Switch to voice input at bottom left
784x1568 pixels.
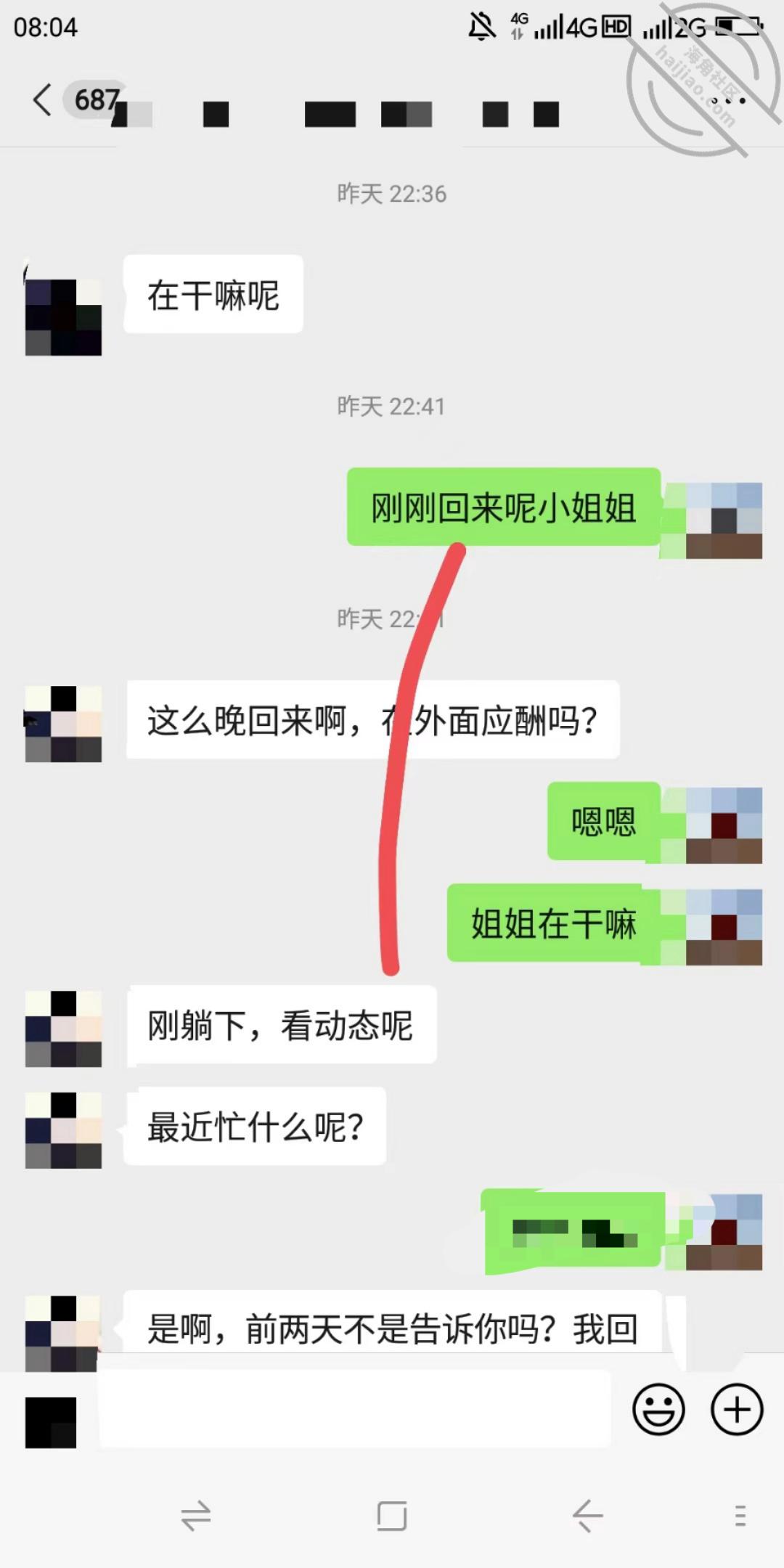51,1422
